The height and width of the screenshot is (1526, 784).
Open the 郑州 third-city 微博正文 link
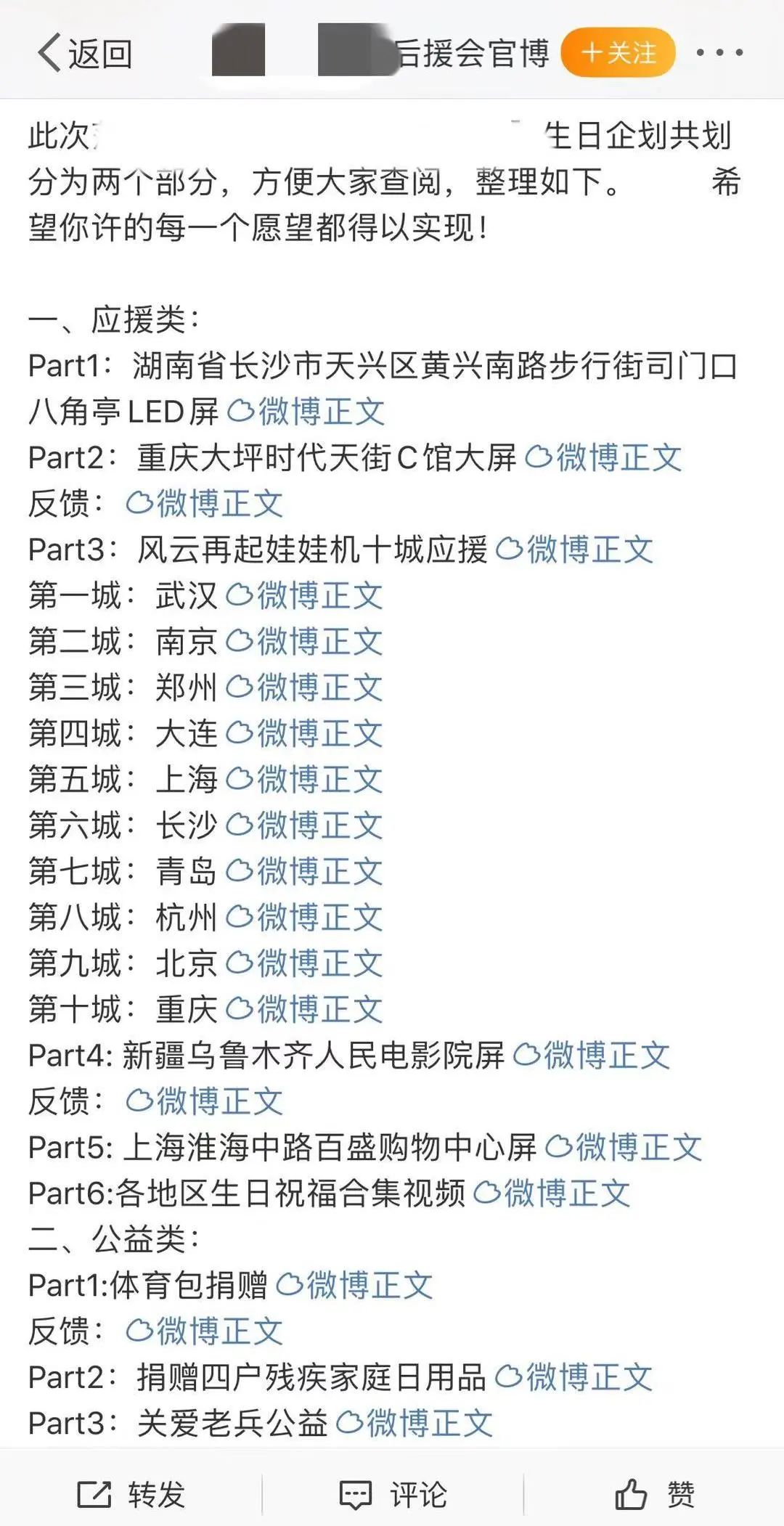tap(304, 687)
